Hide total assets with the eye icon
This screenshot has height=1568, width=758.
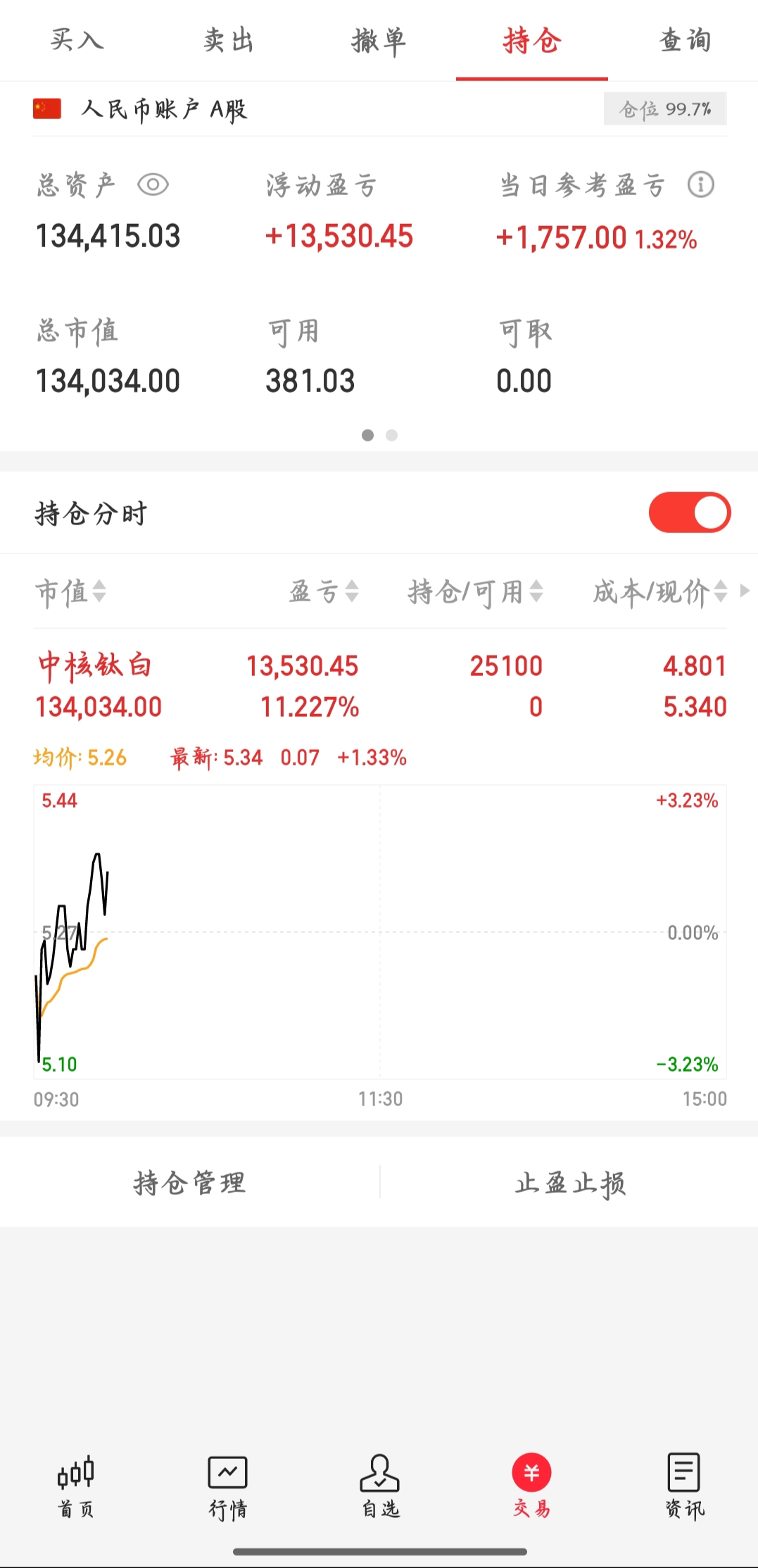[x=153, y=185]
